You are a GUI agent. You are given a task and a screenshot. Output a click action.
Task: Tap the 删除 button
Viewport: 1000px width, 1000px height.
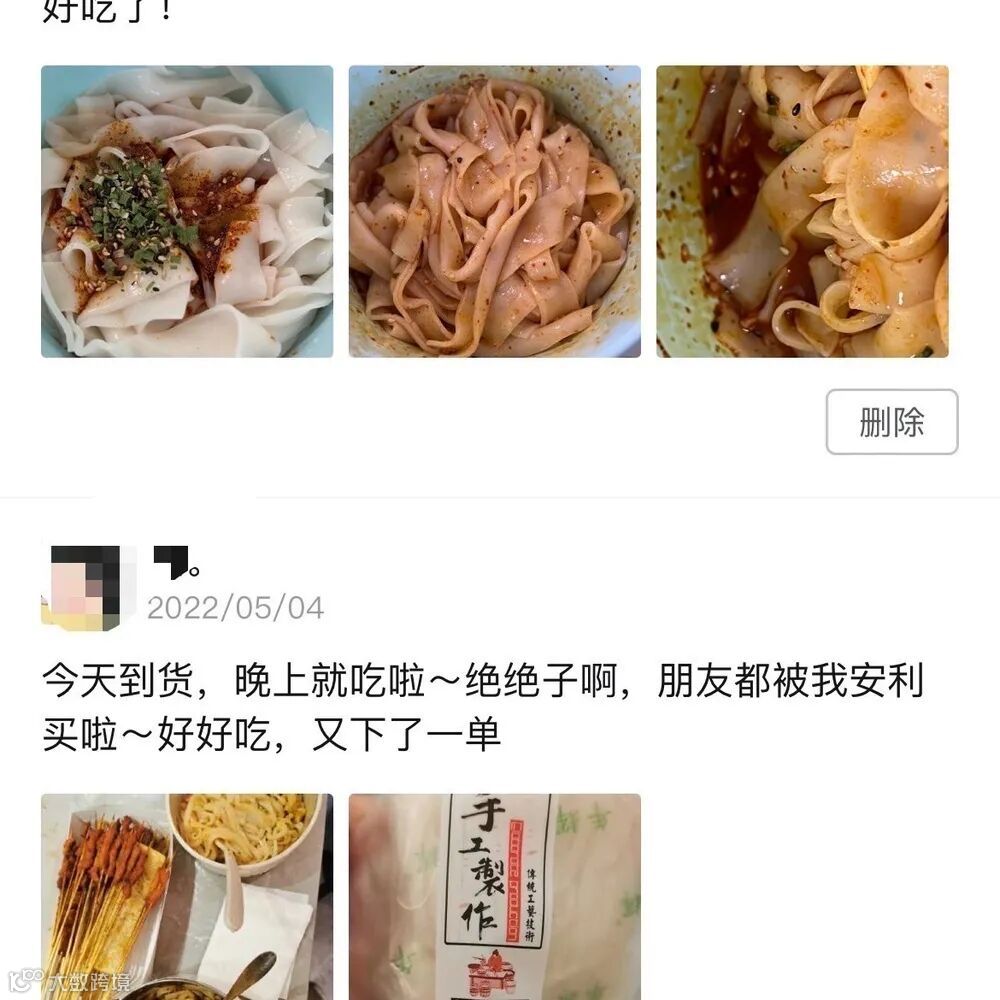click(891, 422)
